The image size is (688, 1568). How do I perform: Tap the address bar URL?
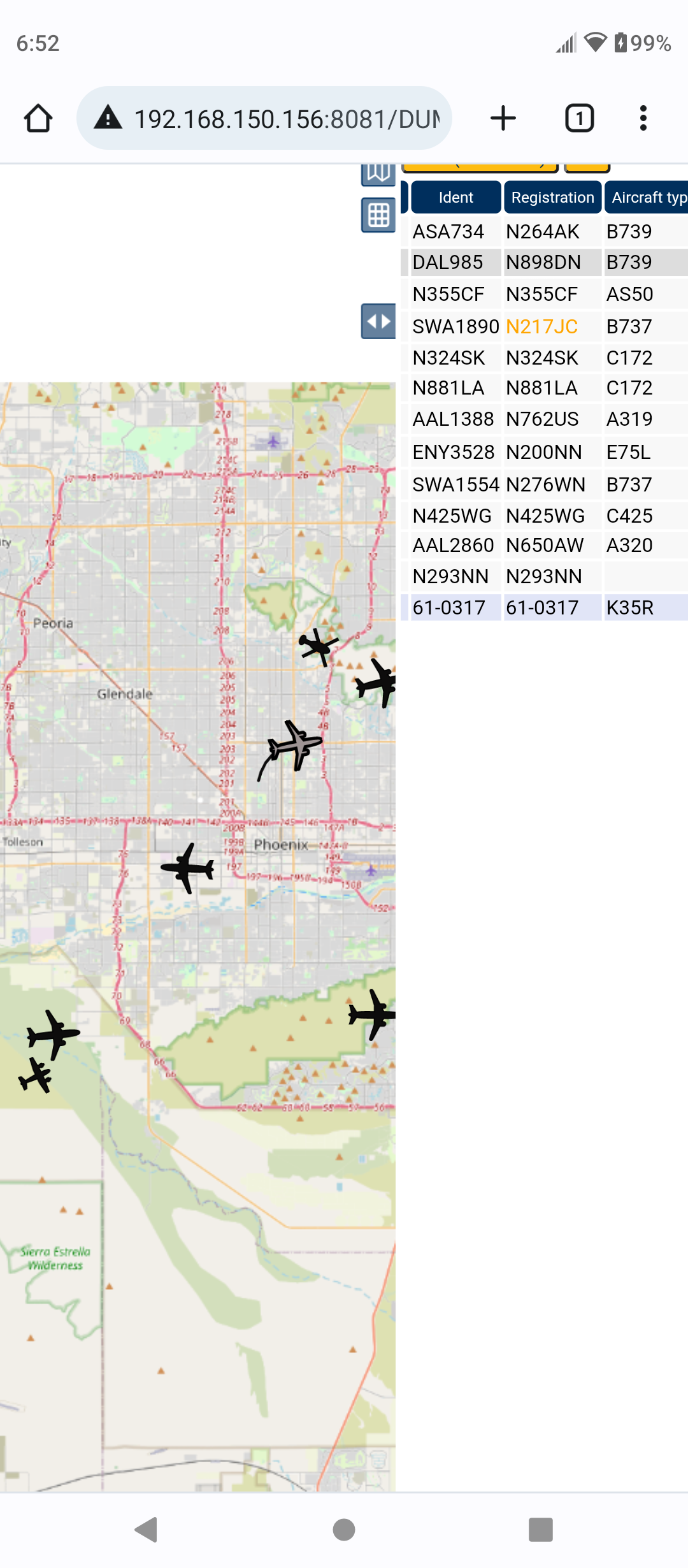pyautogui.click(x=287, y=119)
